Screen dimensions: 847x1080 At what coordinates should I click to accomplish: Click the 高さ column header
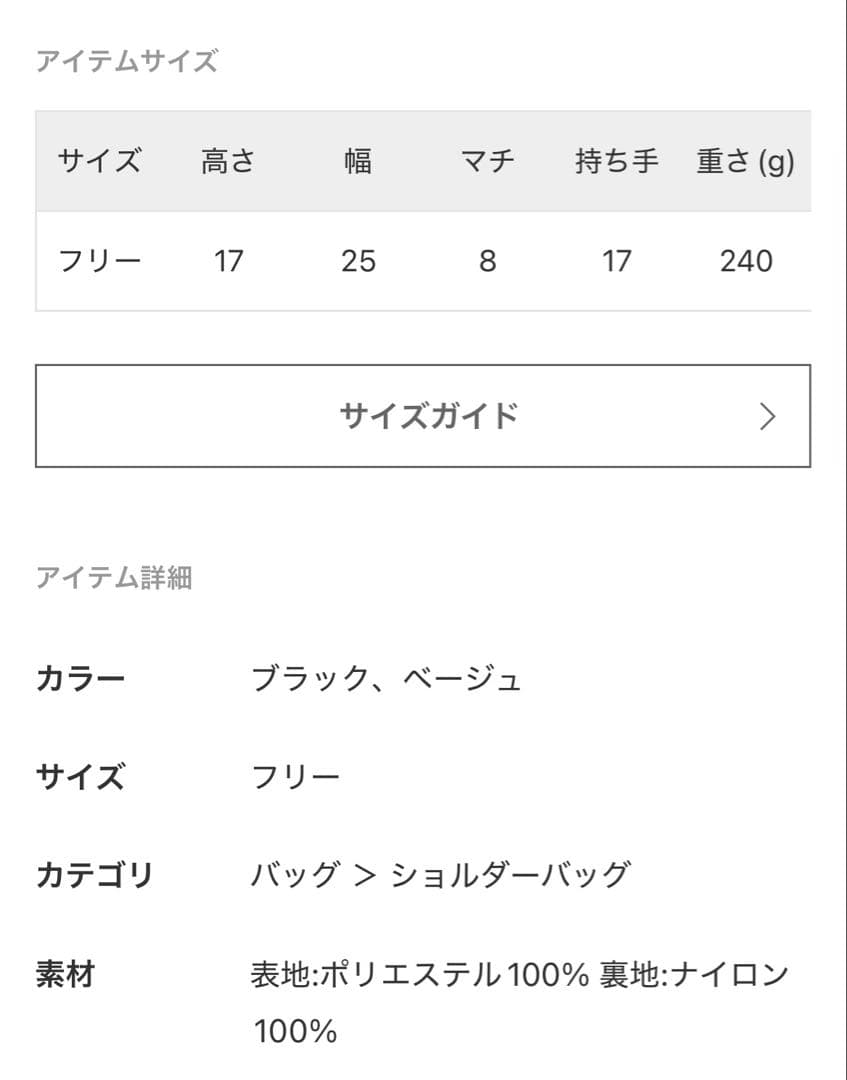[229, 159]
